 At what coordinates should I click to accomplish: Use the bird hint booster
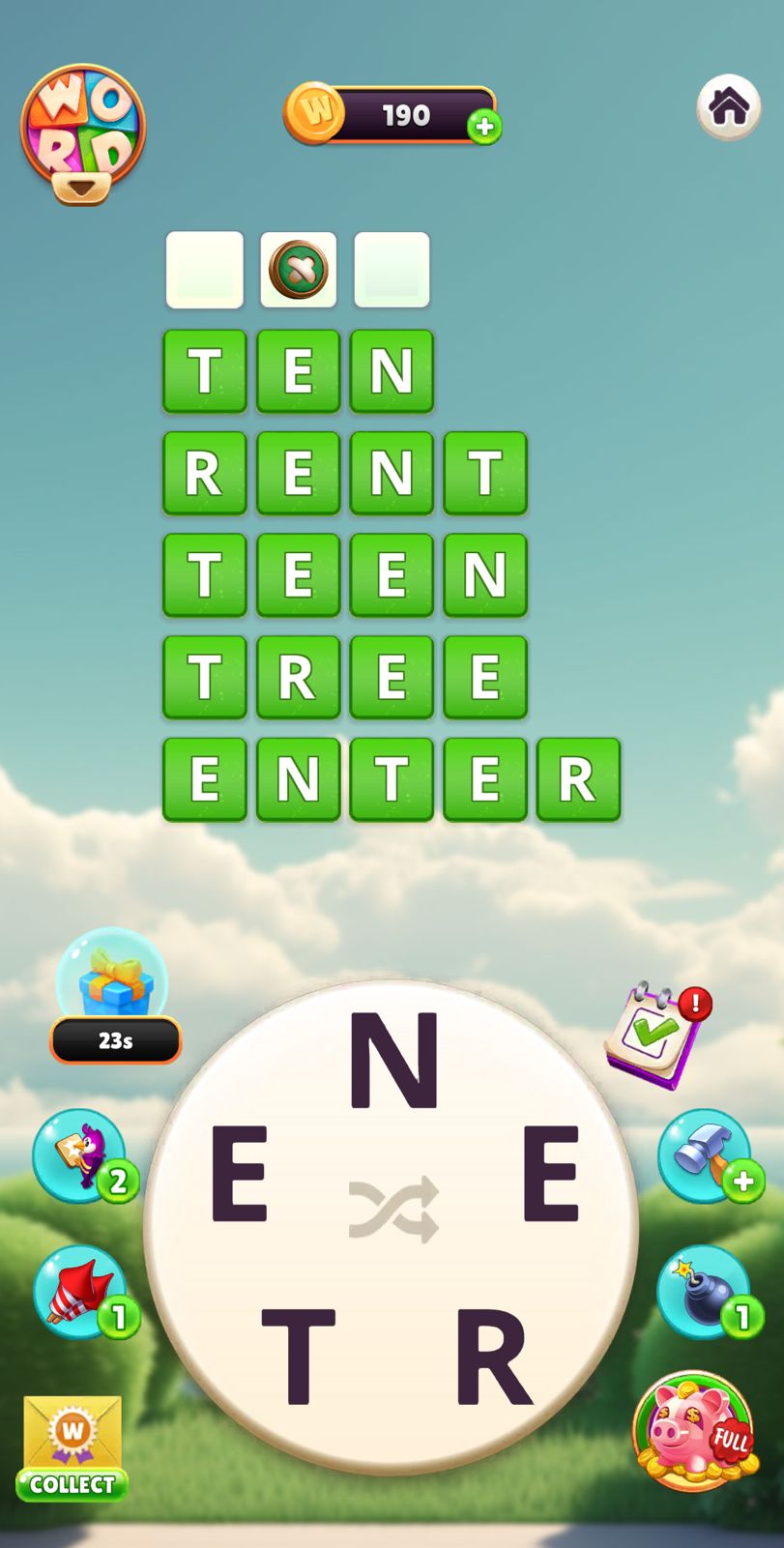point(81,1155)
